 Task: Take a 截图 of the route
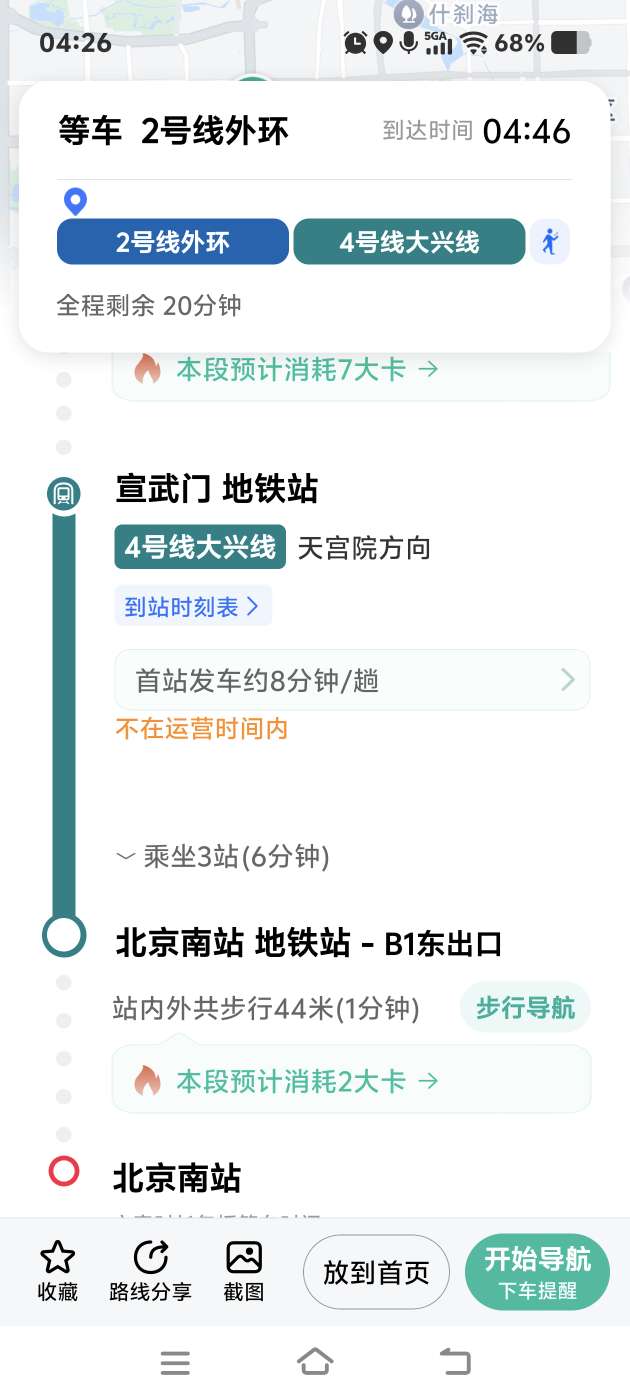coord(244,1271)
